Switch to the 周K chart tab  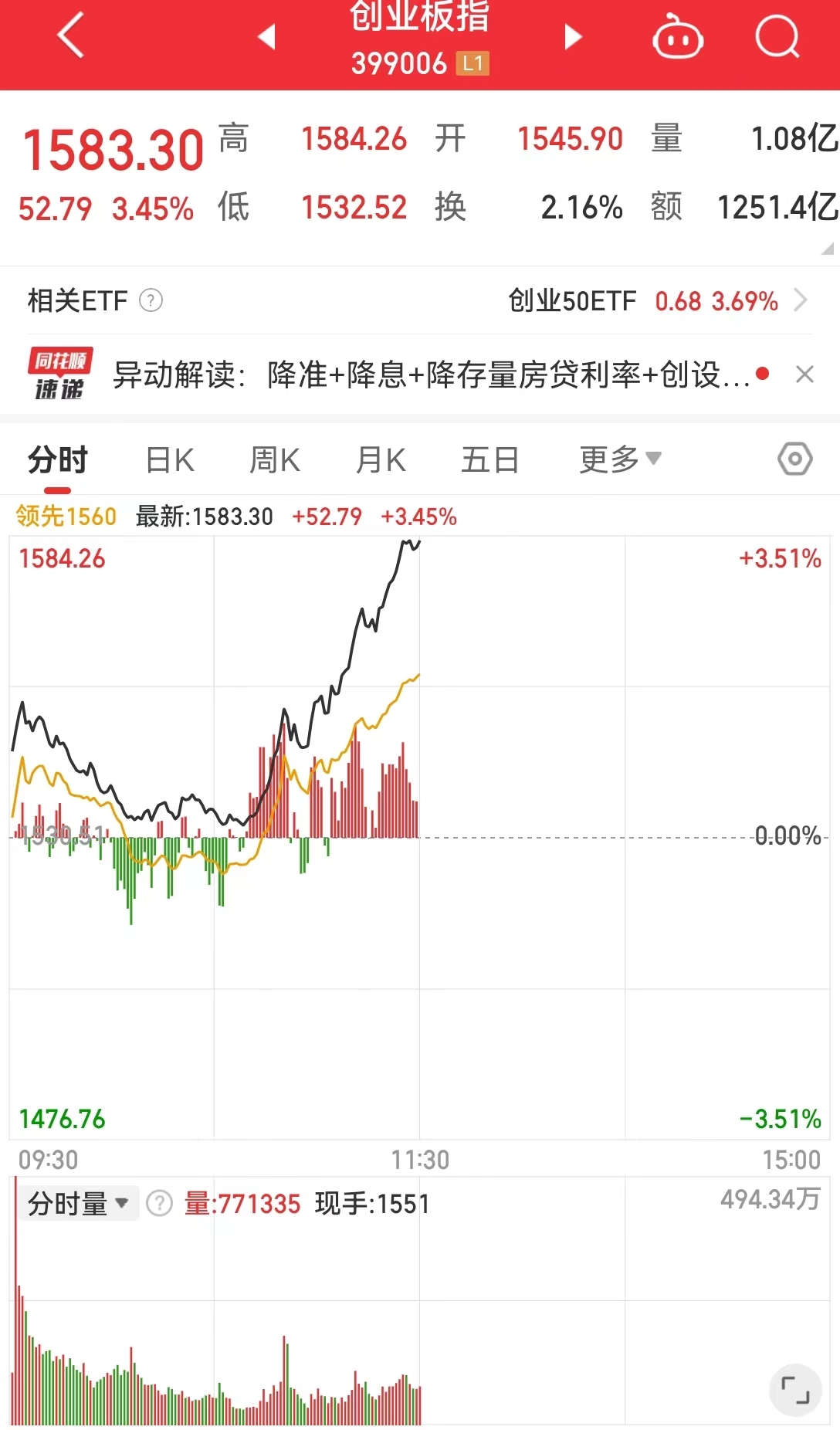pos(275,460)
